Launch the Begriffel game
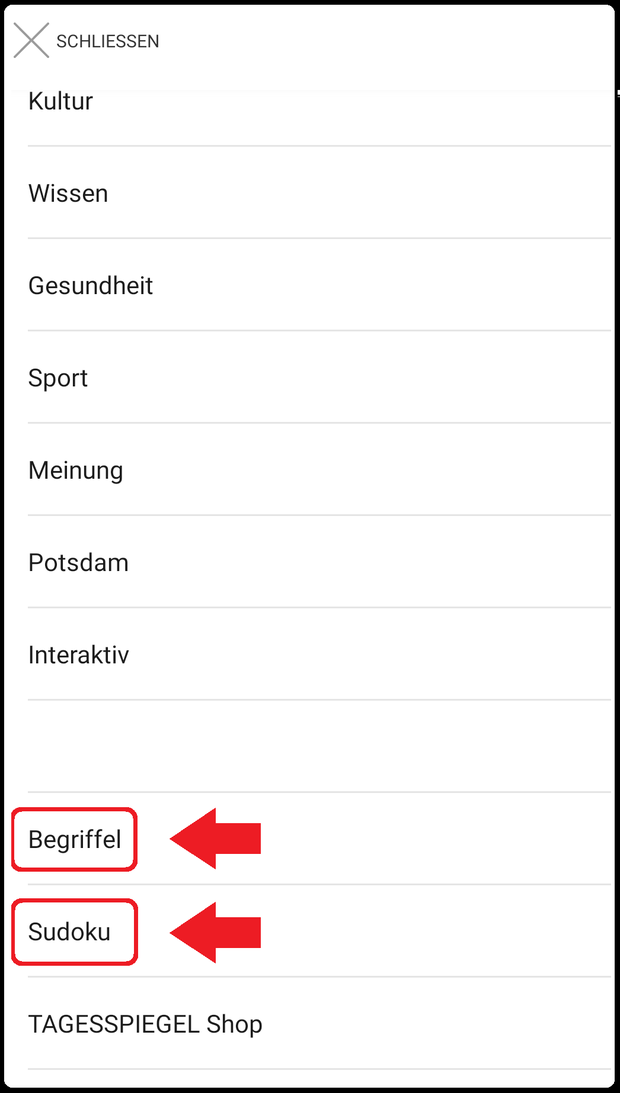620x1093 pixels. click(x=319, y=839)
